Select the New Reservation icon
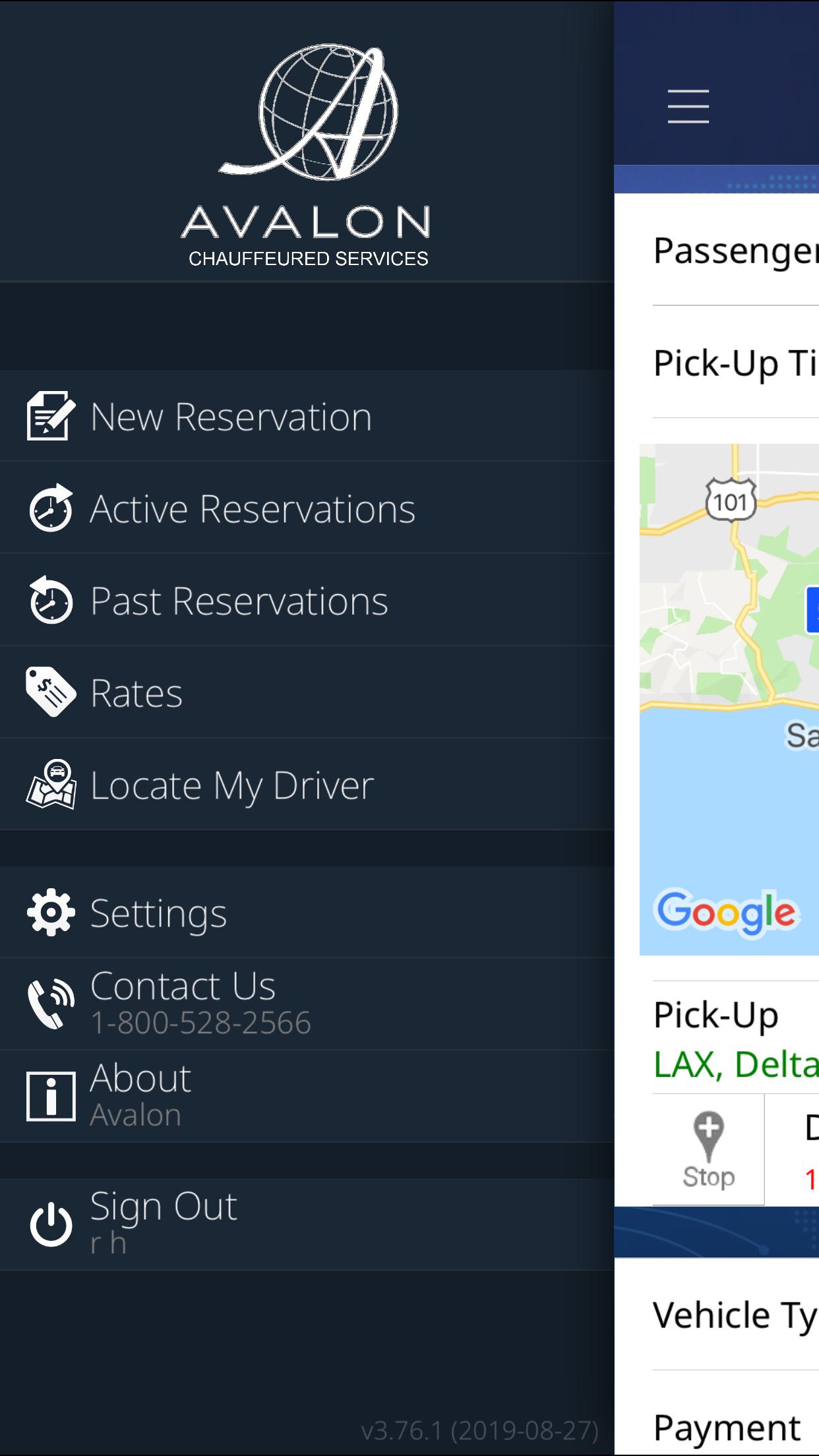Viewport: 819px width, 1456px height. tap(49, 415)
